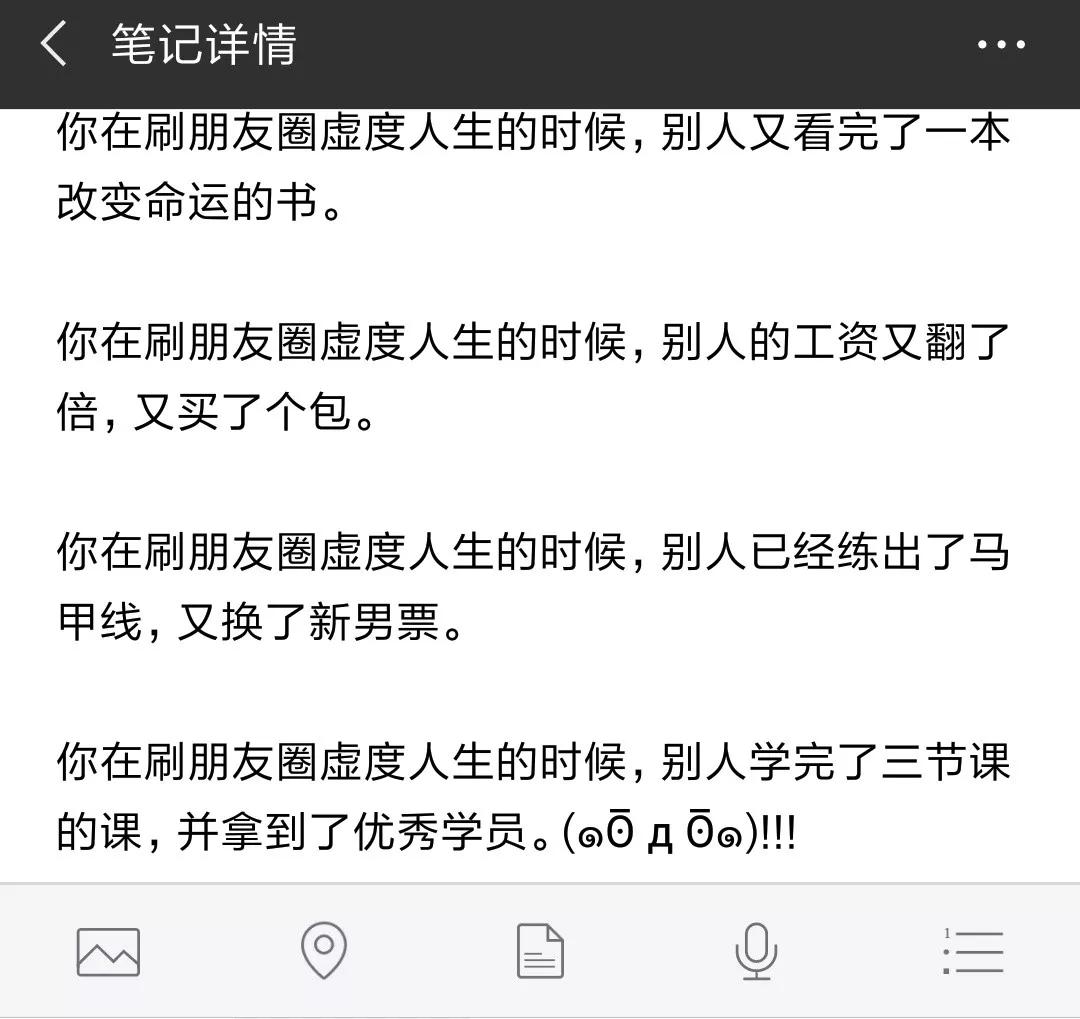Insert a picture into the note
The width and height of the screenshot is (1080, 1019).
tap(108, 951)
